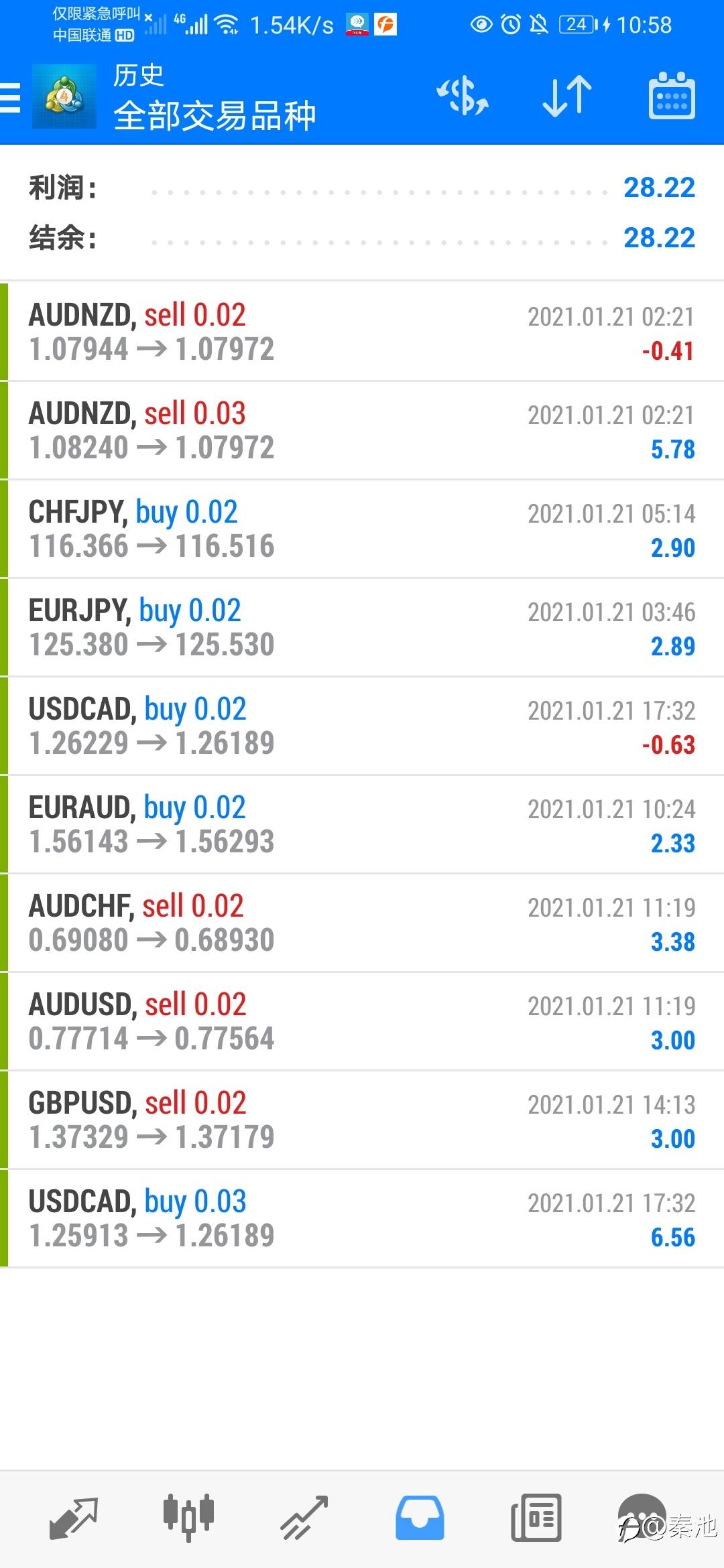Open the symbol filter icon with the dollar sign
Screen dimensions: 724x1568
click(x=463, y=96)
